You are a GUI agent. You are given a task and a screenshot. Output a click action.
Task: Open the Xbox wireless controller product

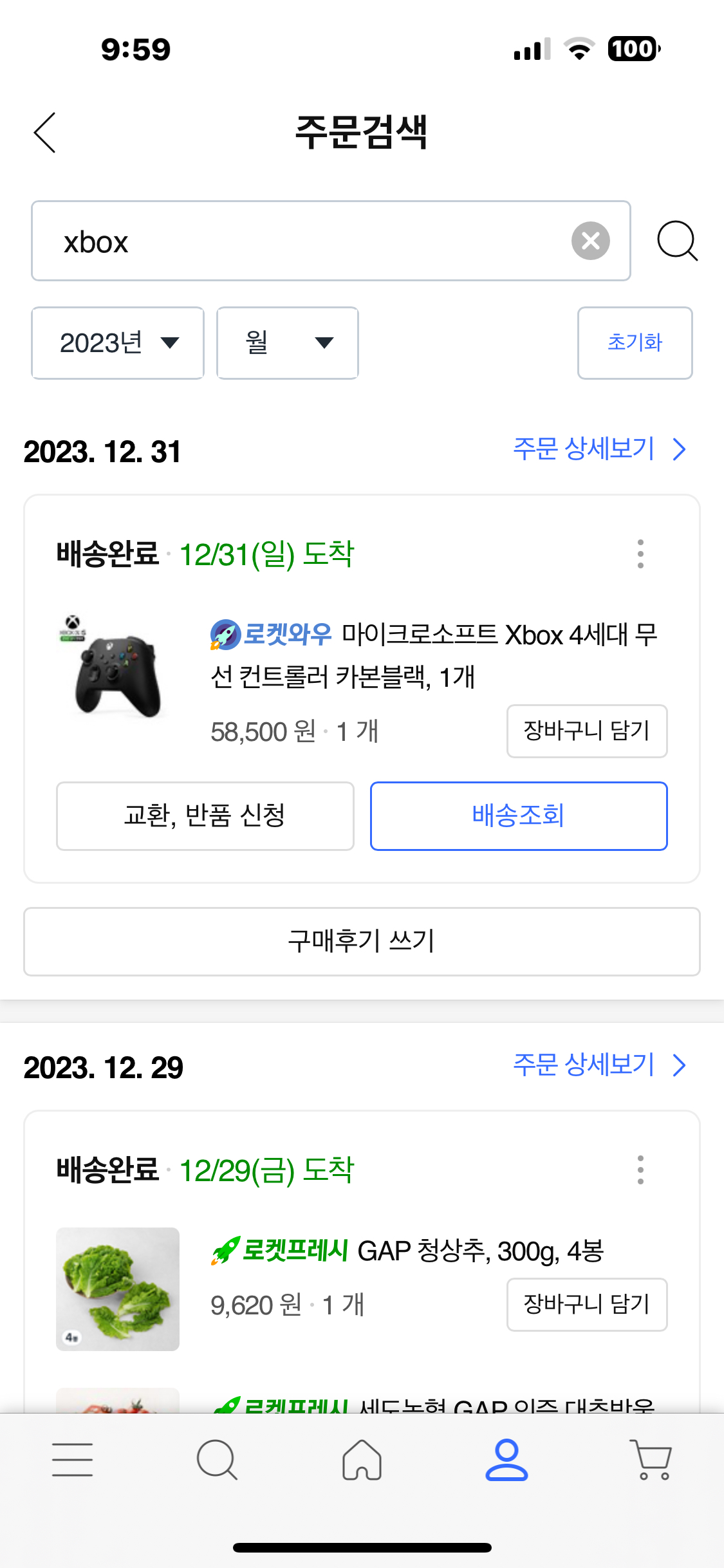click(x=433, y=655)
